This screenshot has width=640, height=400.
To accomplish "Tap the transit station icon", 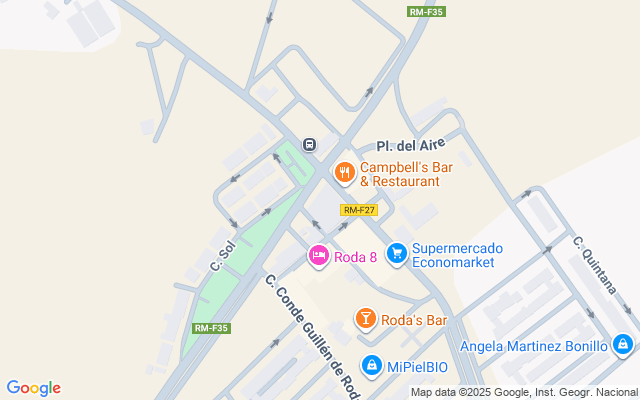I will tap(310, 144).
